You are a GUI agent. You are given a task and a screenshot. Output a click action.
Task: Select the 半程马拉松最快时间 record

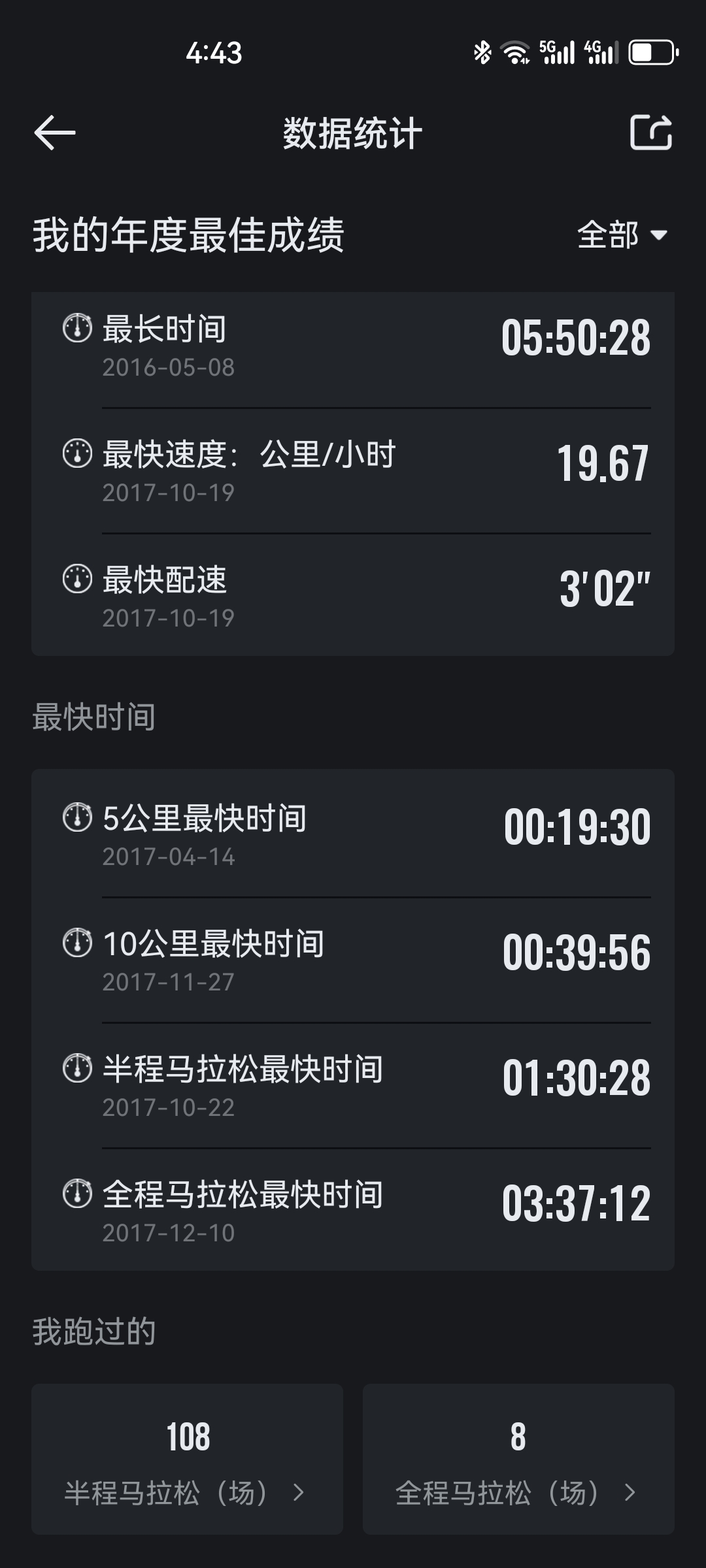pos(353,1085)
